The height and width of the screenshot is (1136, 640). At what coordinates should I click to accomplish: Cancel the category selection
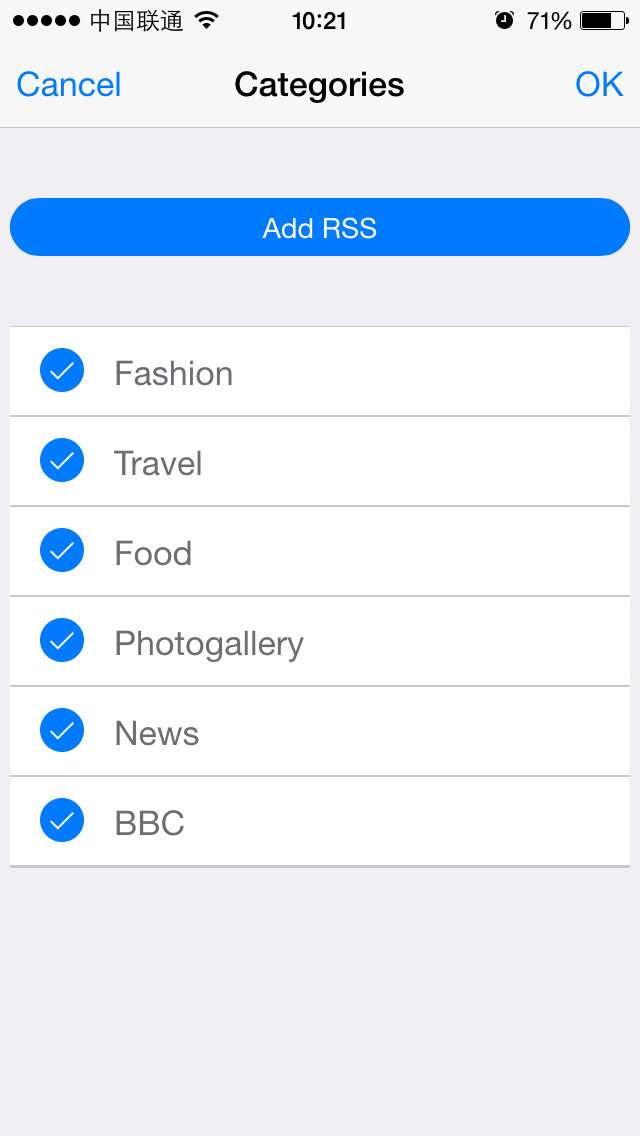coord(69,85)
